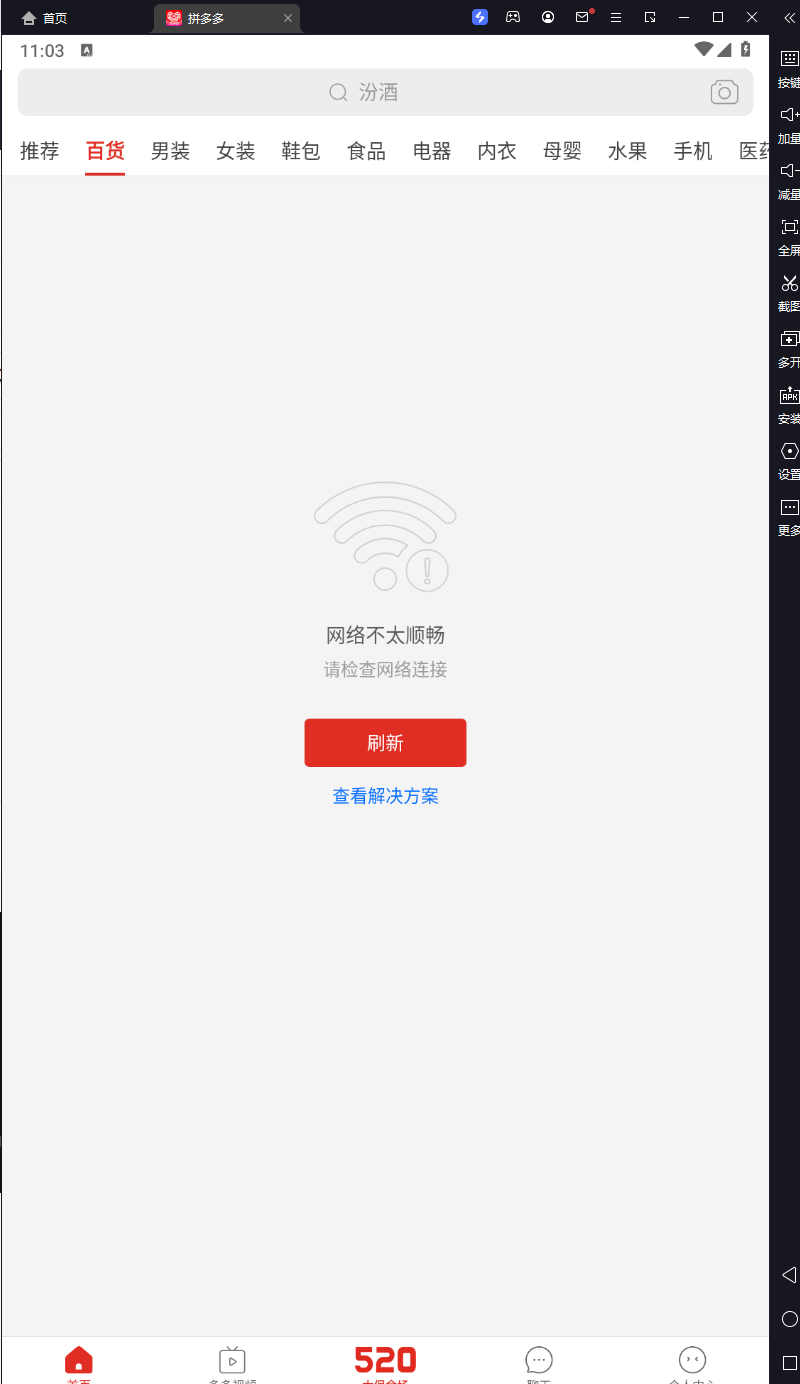Select the 食品 category tab
Screen dimensions: 800x1384
[x=366, y=151]
